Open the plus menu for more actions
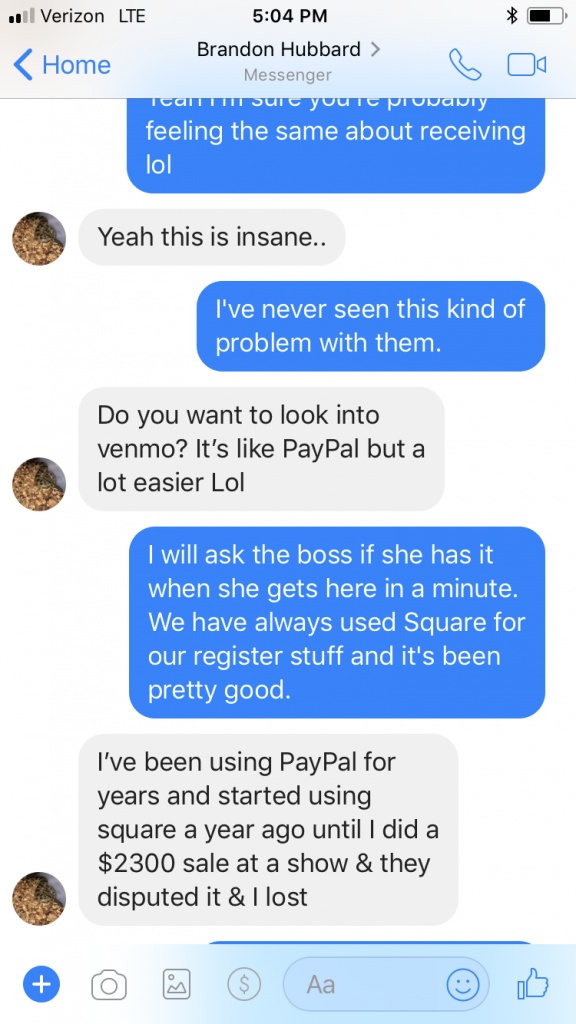Viewport: 576px width, 1024px height. [x=41, y=984]
